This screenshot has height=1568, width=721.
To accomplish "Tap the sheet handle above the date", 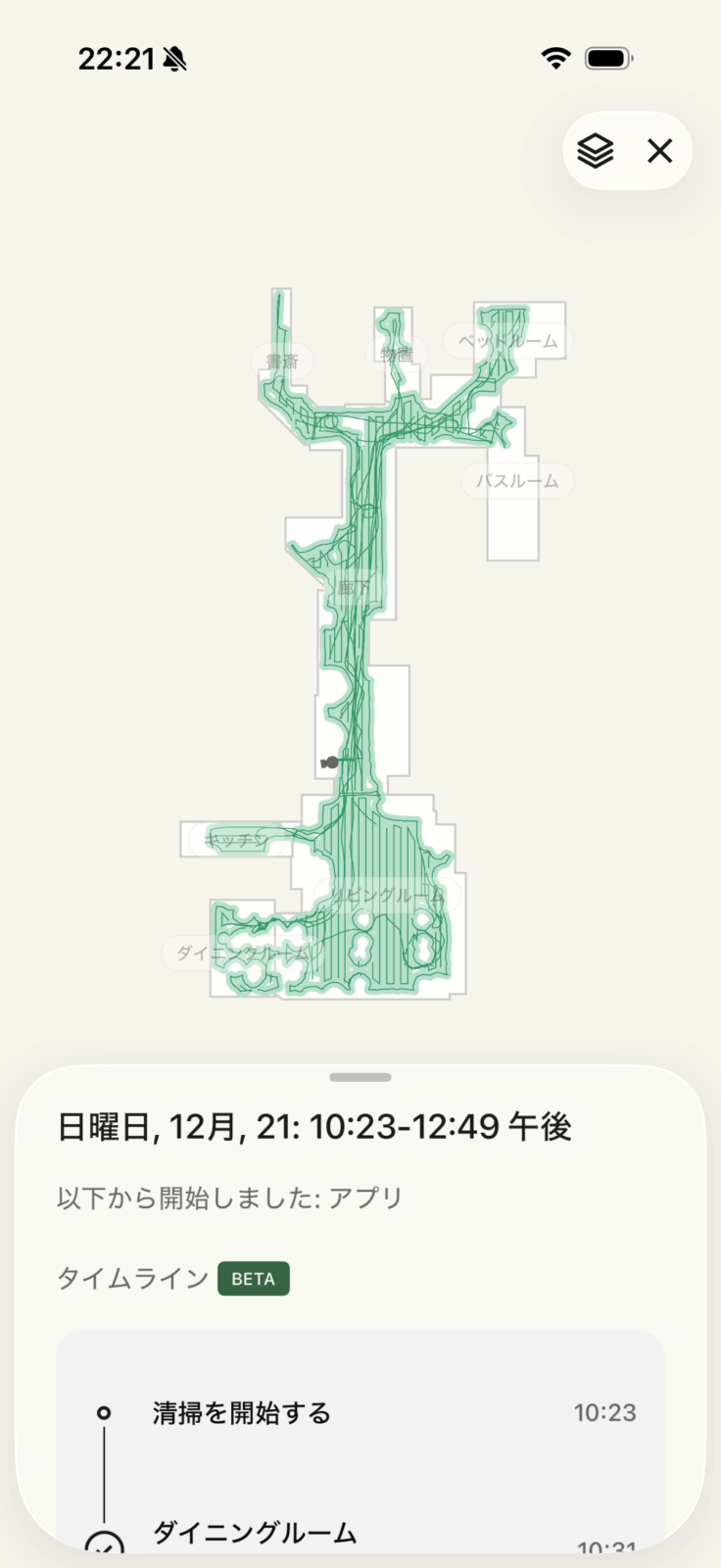I will (x=360, y=1077).
